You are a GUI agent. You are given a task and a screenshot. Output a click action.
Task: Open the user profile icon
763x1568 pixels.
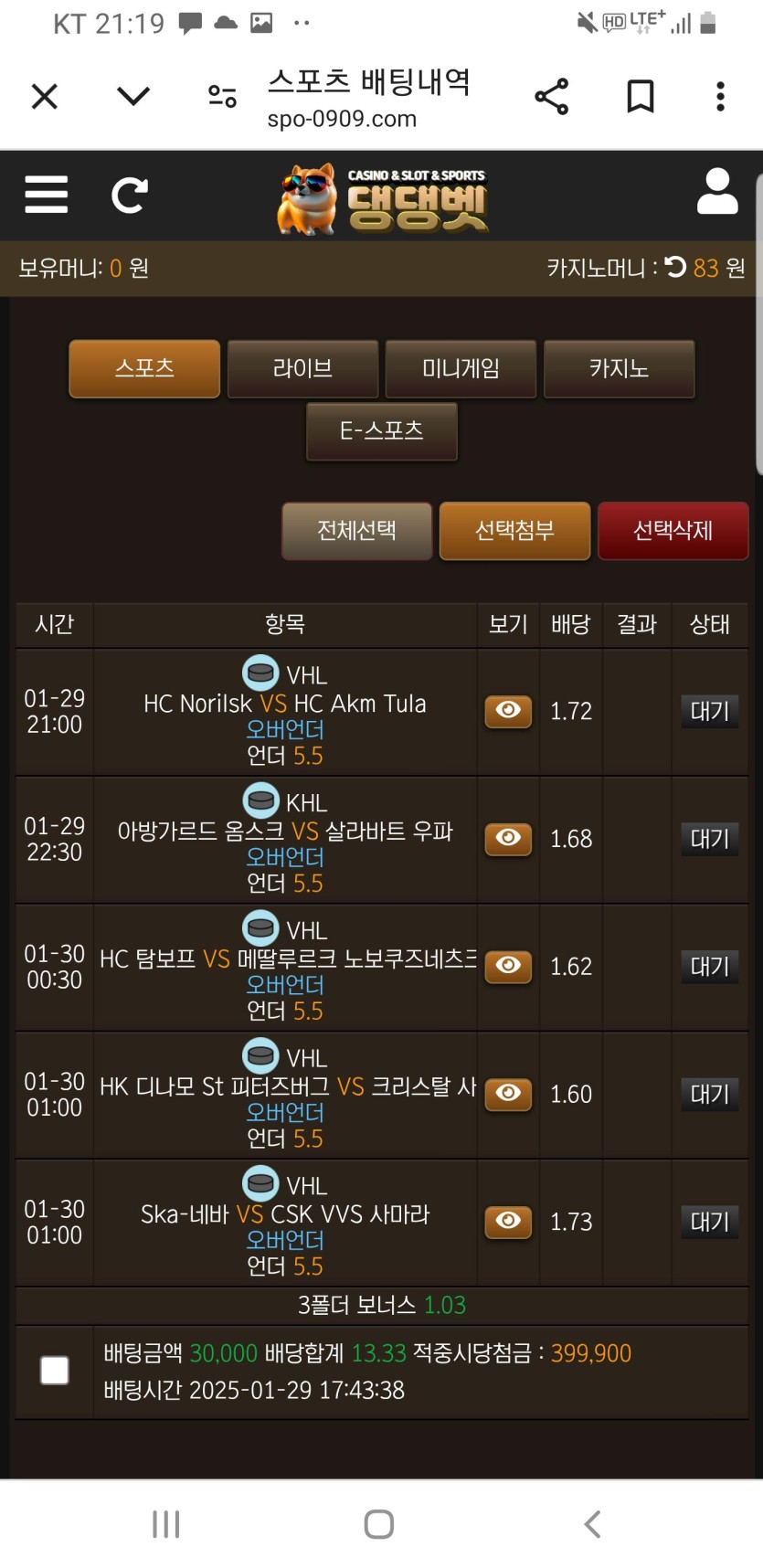(x=716, y=192)
